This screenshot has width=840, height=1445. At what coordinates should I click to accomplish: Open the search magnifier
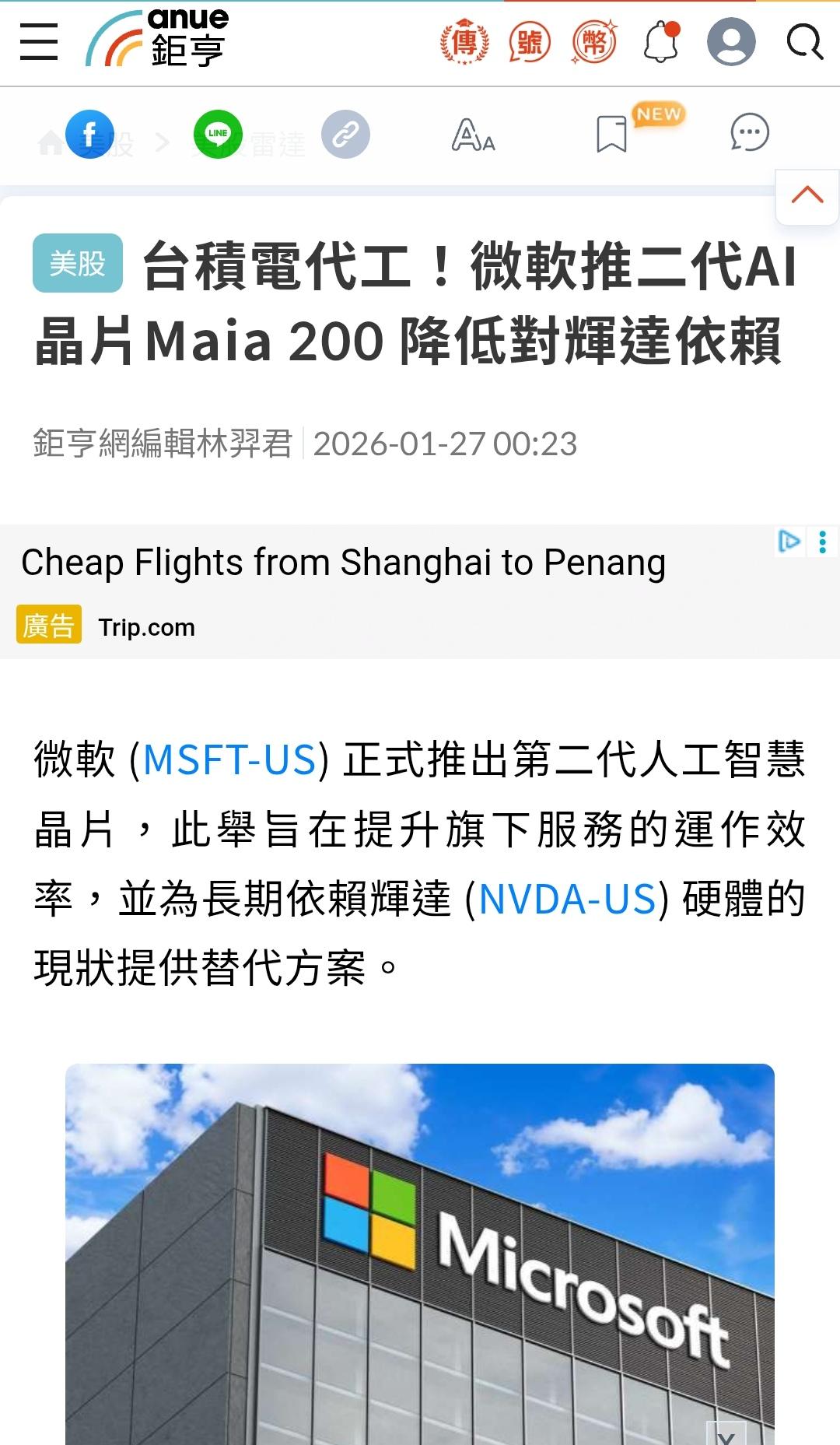pos(804,42)
